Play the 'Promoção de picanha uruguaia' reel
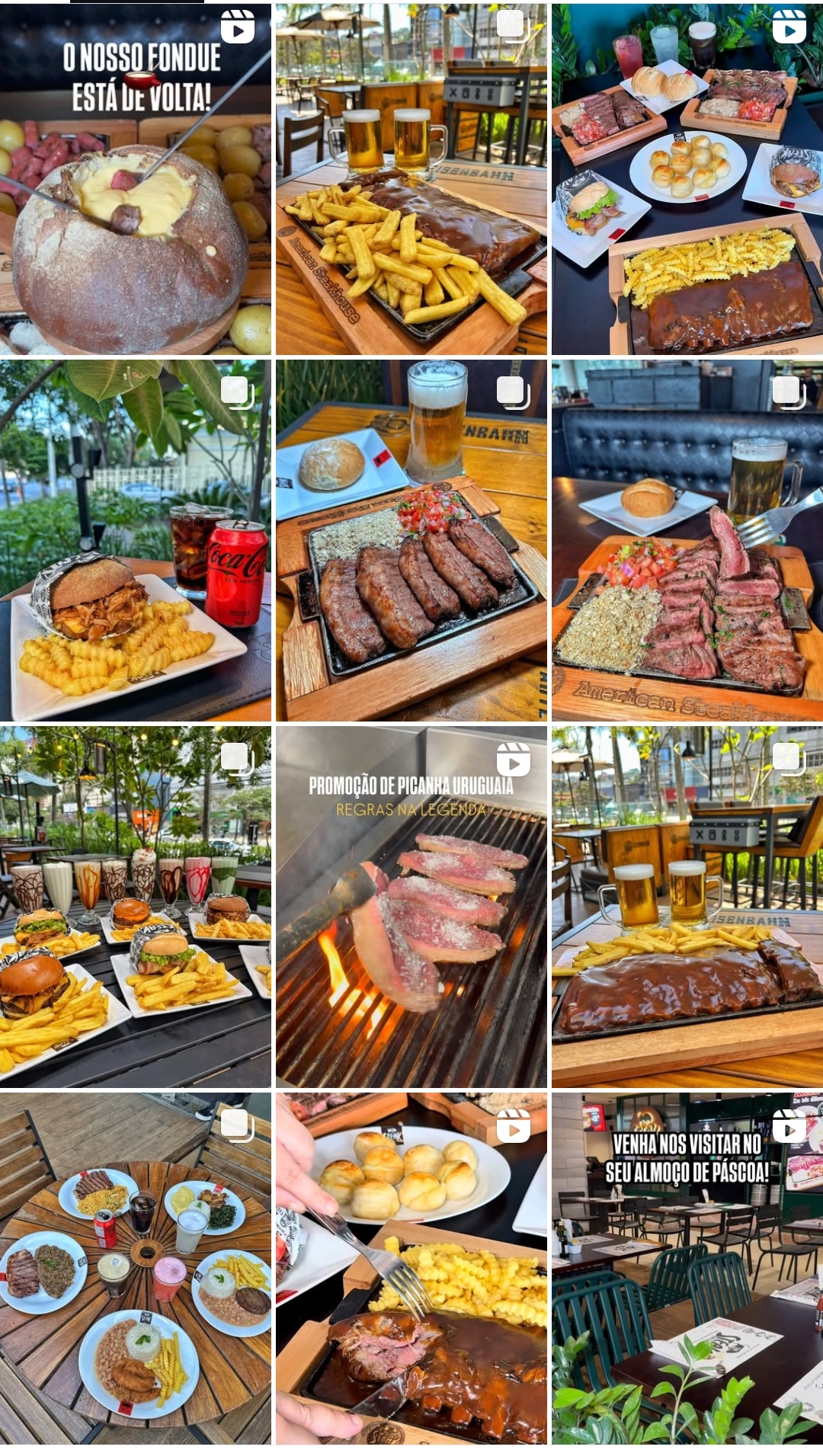 (411, 907)
